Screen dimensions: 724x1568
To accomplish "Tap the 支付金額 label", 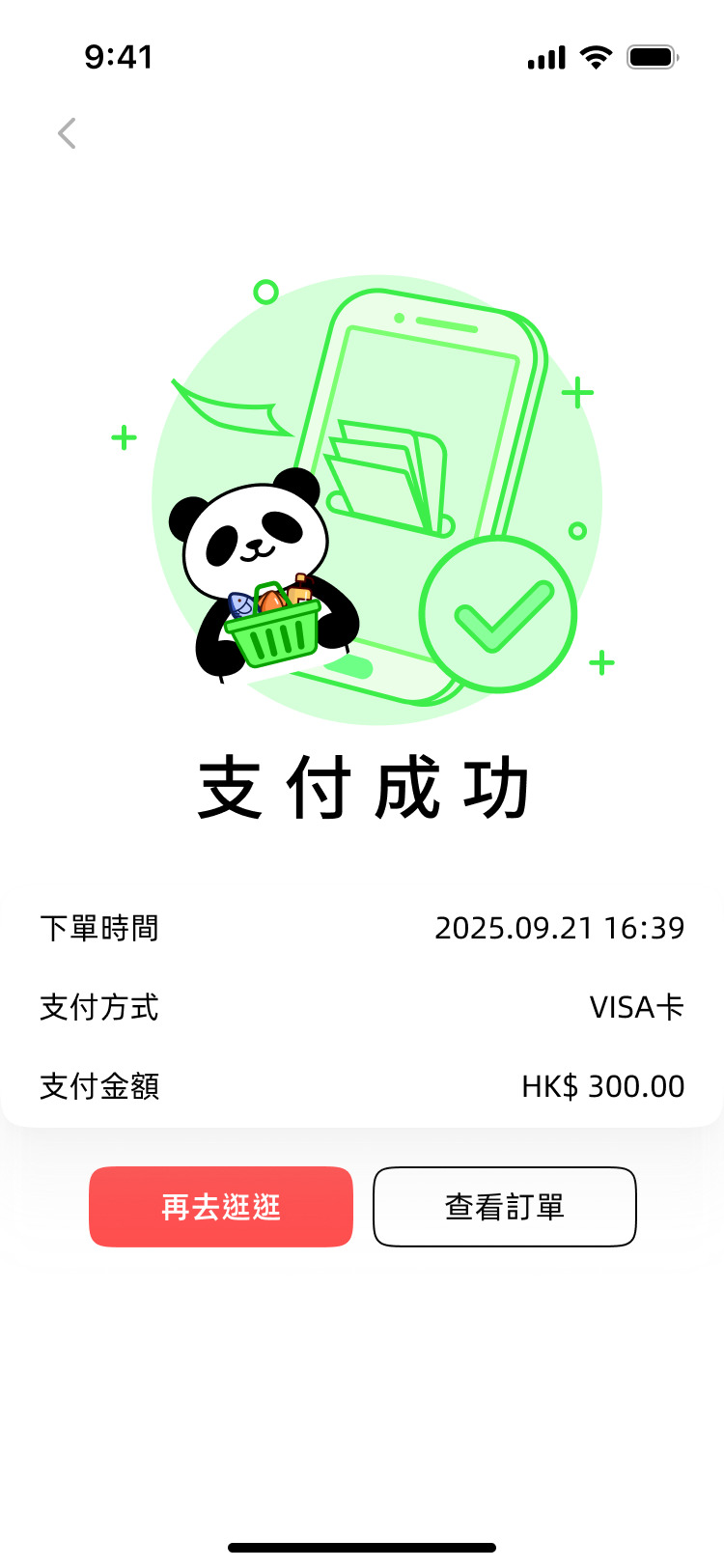I will 100,1086.
